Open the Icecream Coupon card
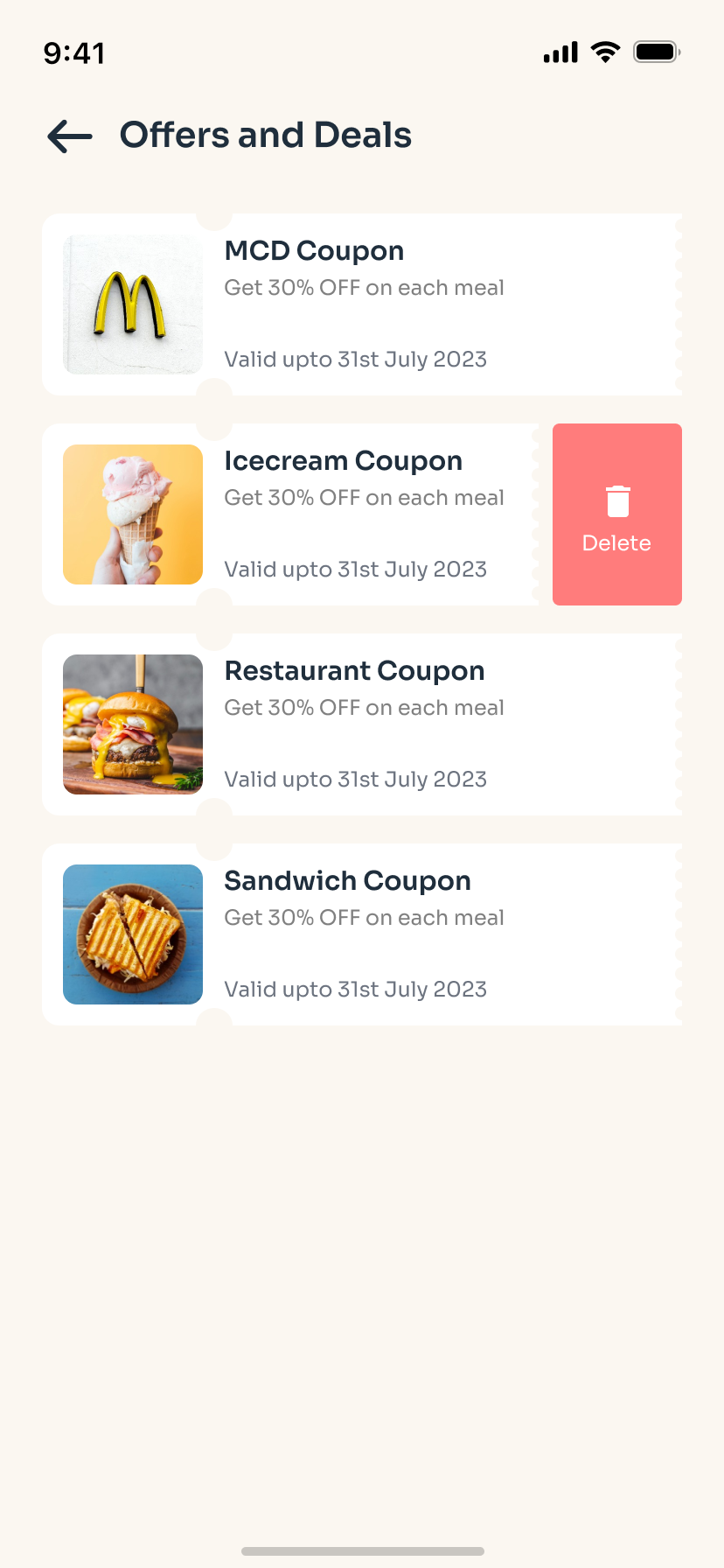 [290, 514]
